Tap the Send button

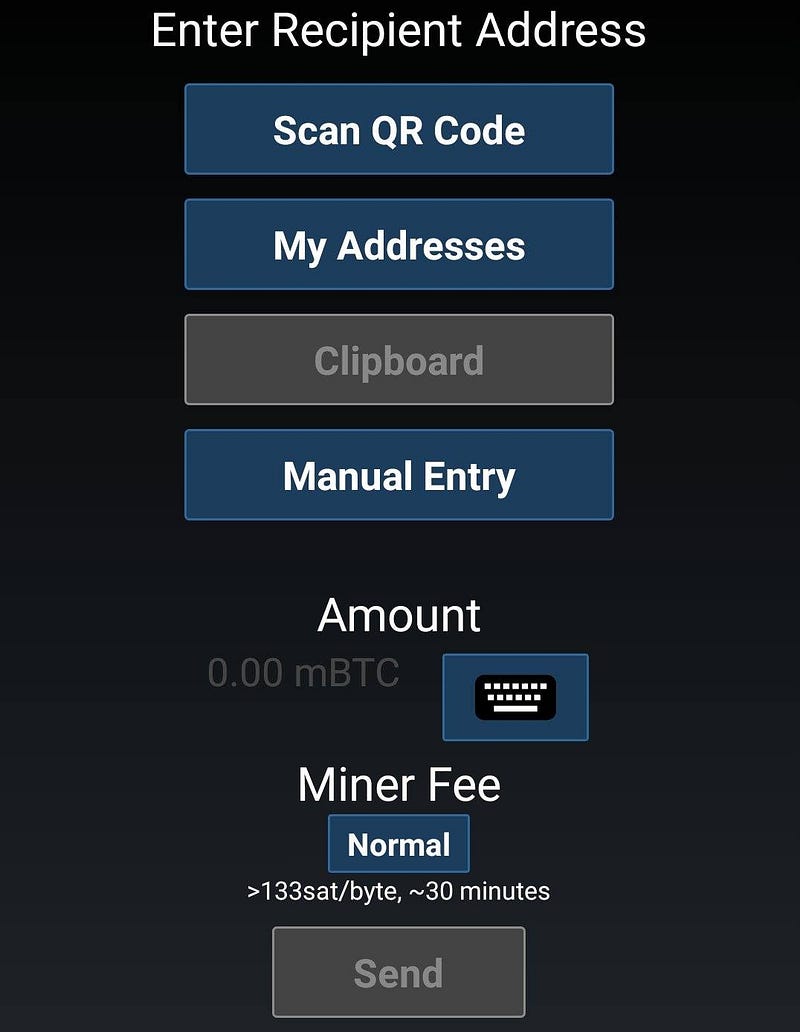(x=398, y=972)
